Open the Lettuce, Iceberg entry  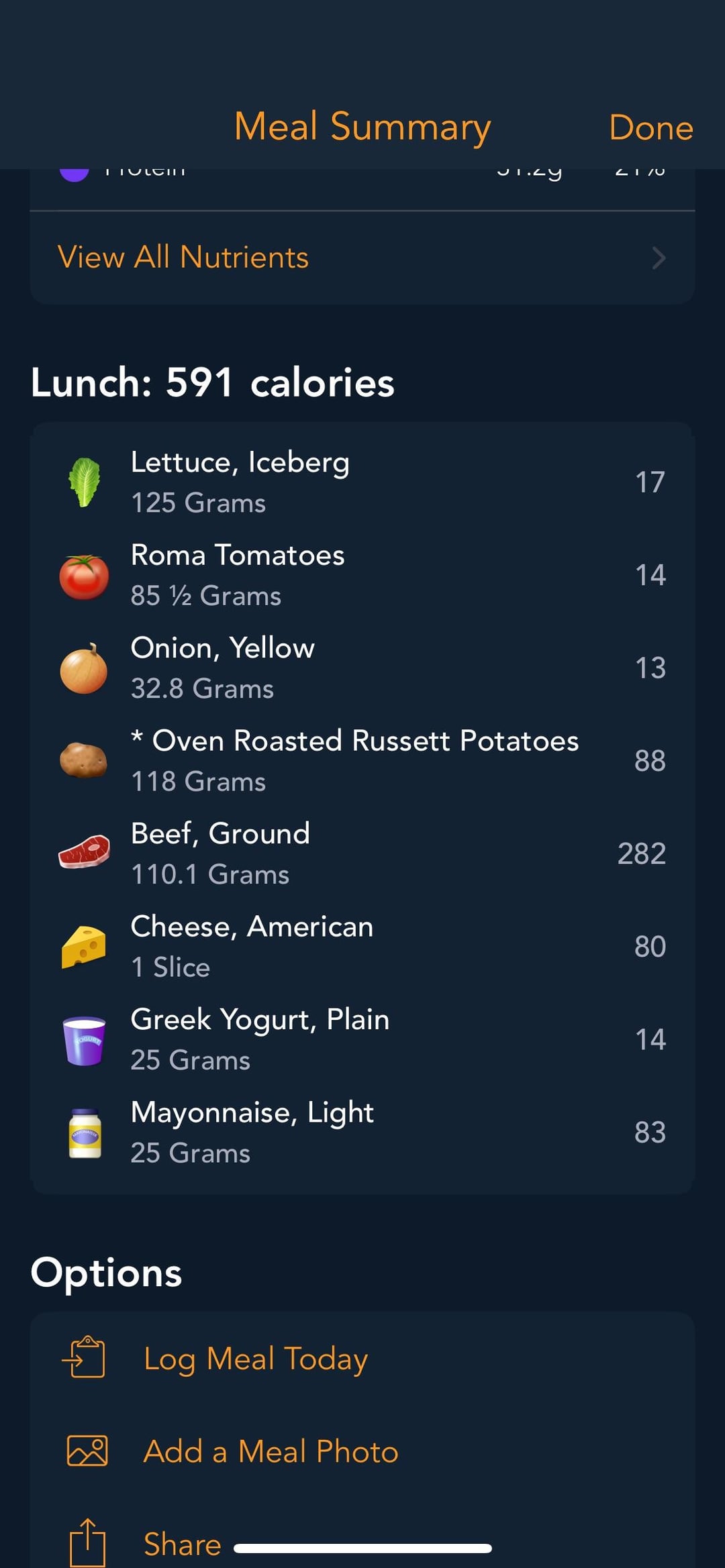coord(362,482)
